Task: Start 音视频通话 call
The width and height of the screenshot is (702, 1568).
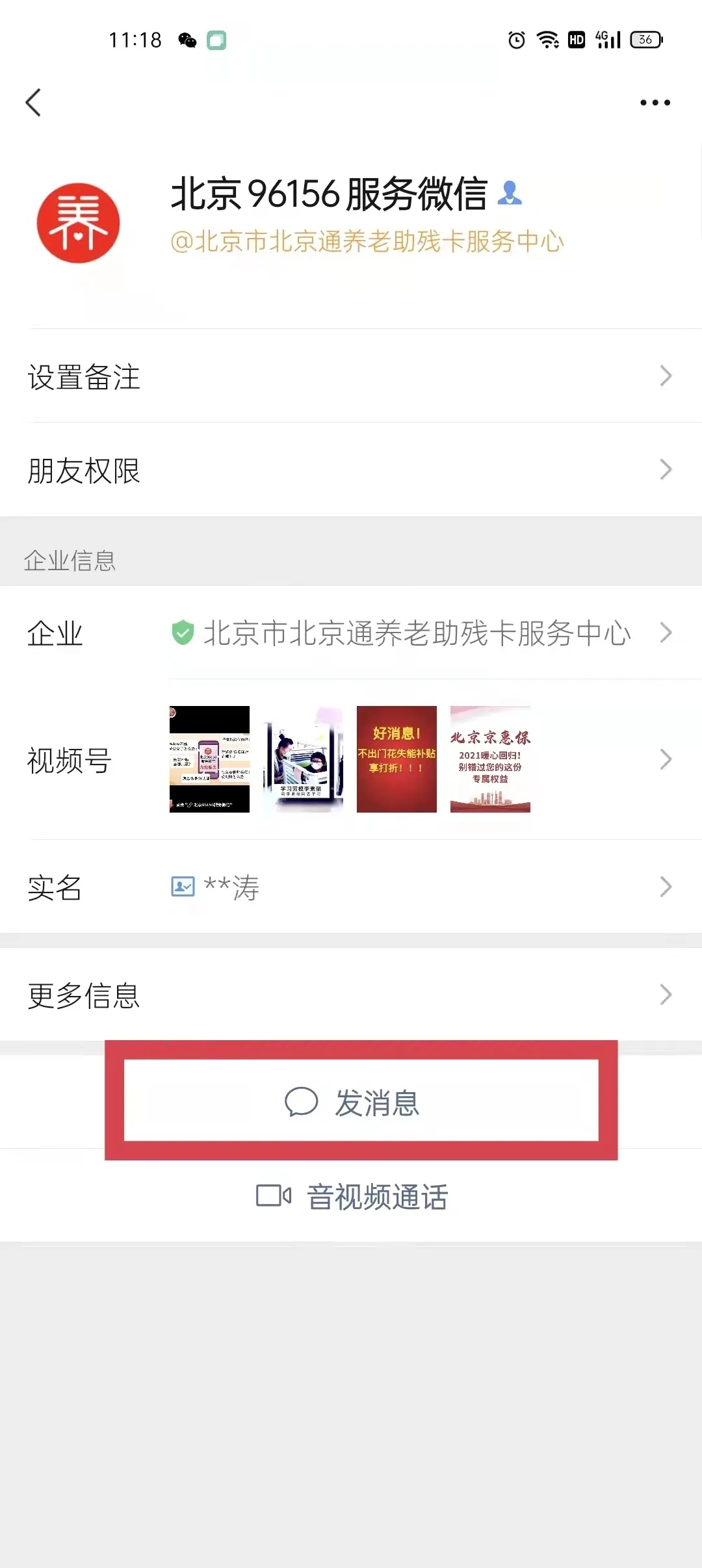Action: click(x=352, y=1196)
